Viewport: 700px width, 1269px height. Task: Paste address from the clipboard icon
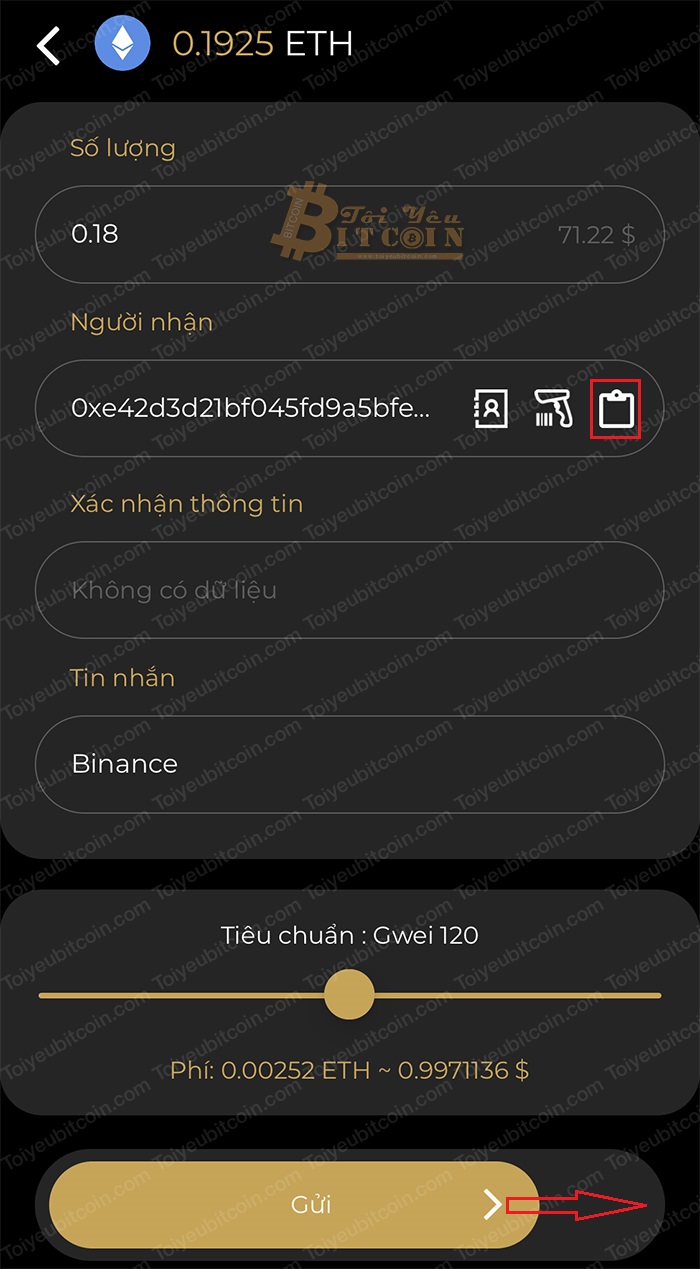616,408
